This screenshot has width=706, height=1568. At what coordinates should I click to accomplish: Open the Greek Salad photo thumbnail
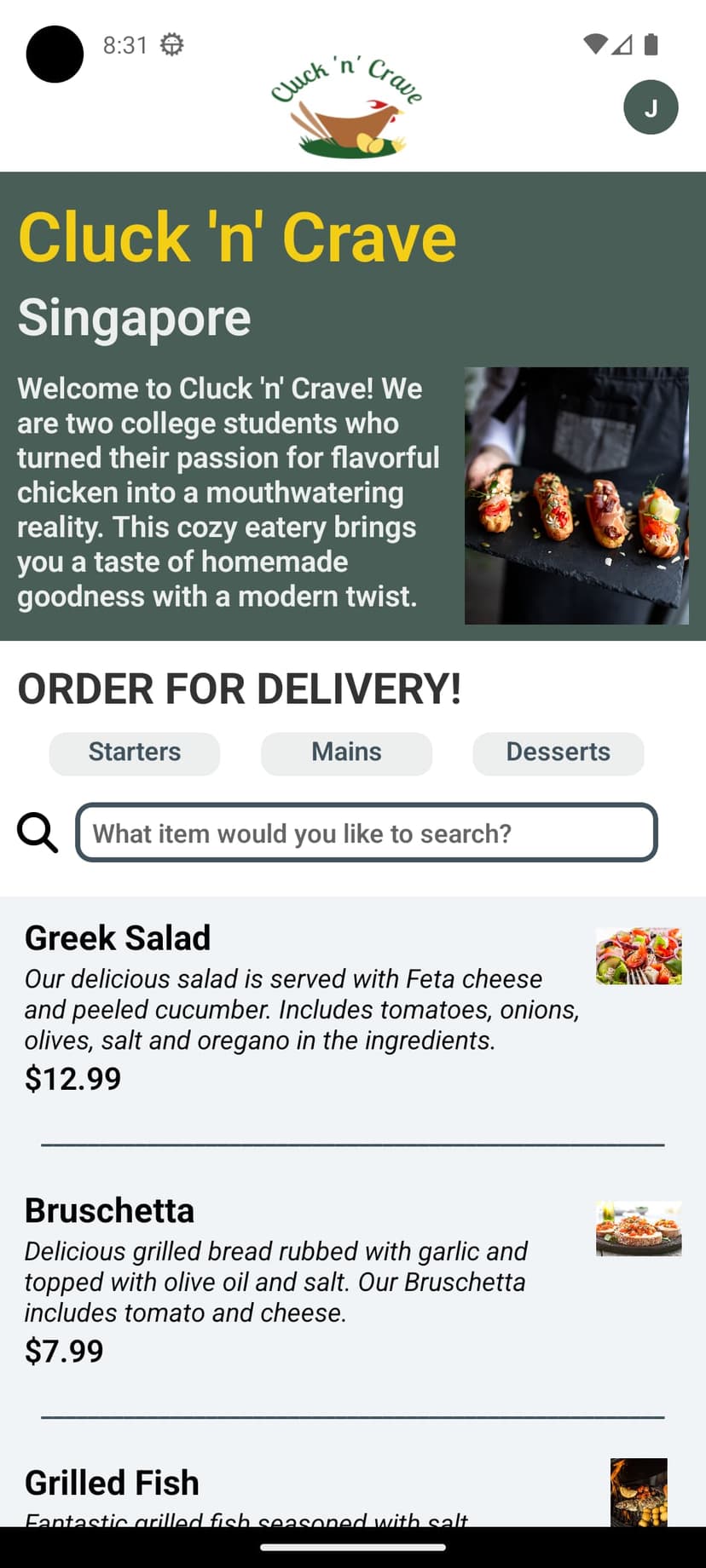(638, 956)
